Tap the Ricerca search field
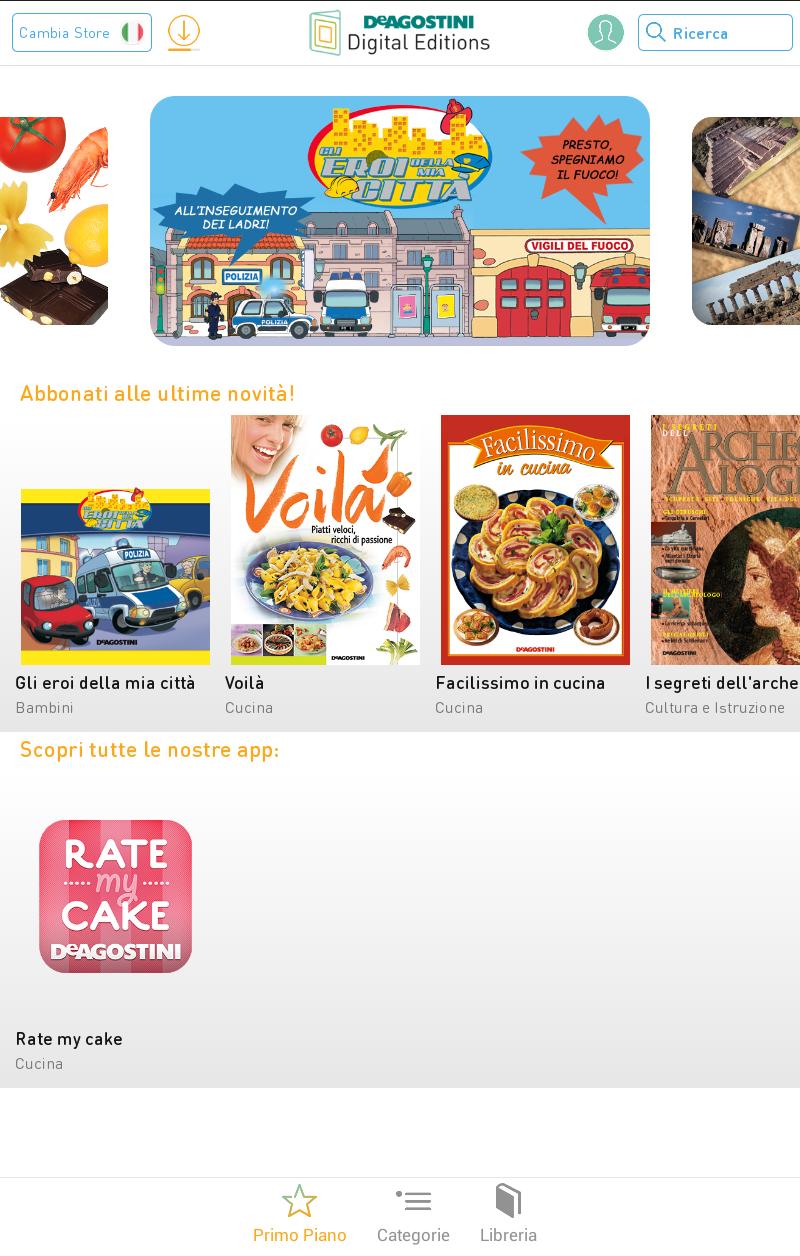The image size is (800, 1256). (715, 33)
